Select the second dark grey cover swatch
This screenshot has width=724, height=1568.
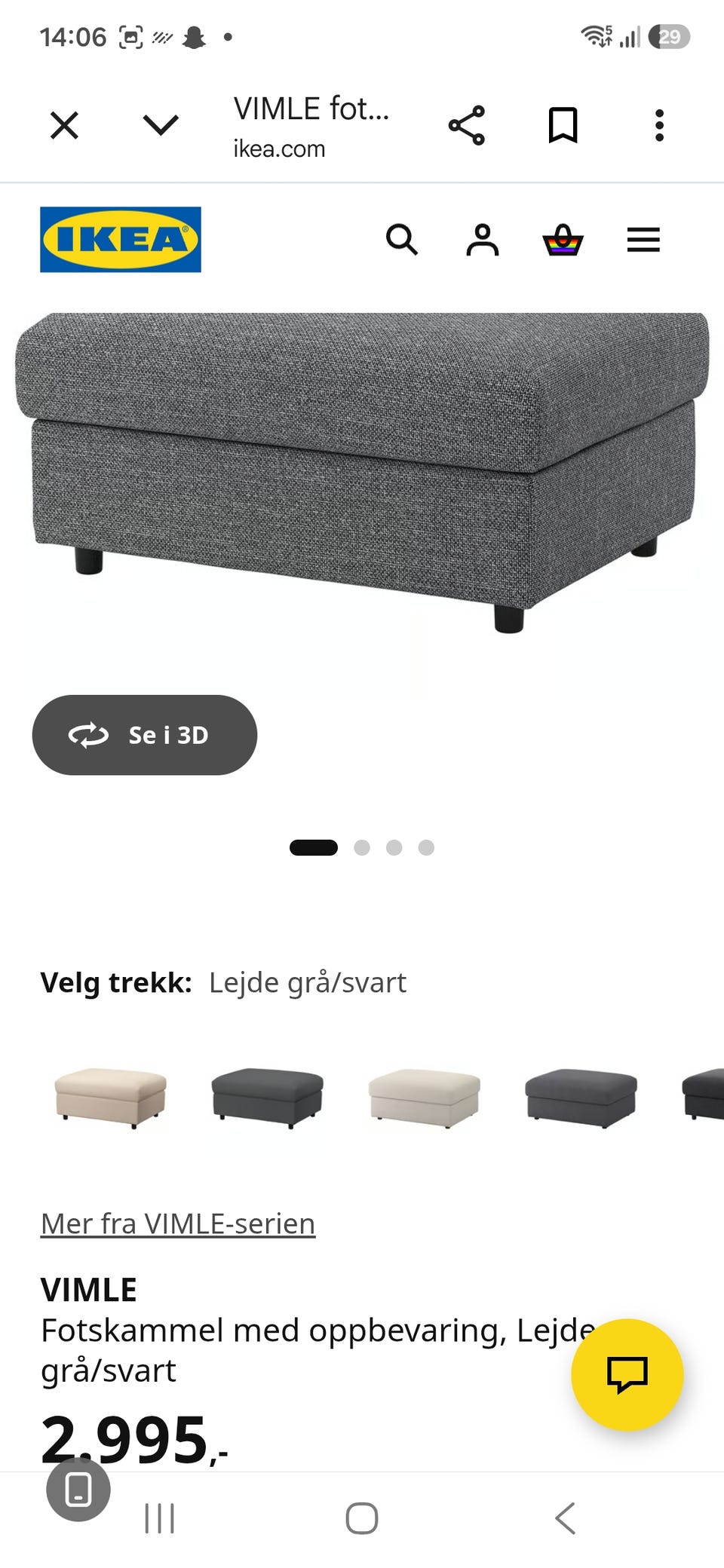267,1098
